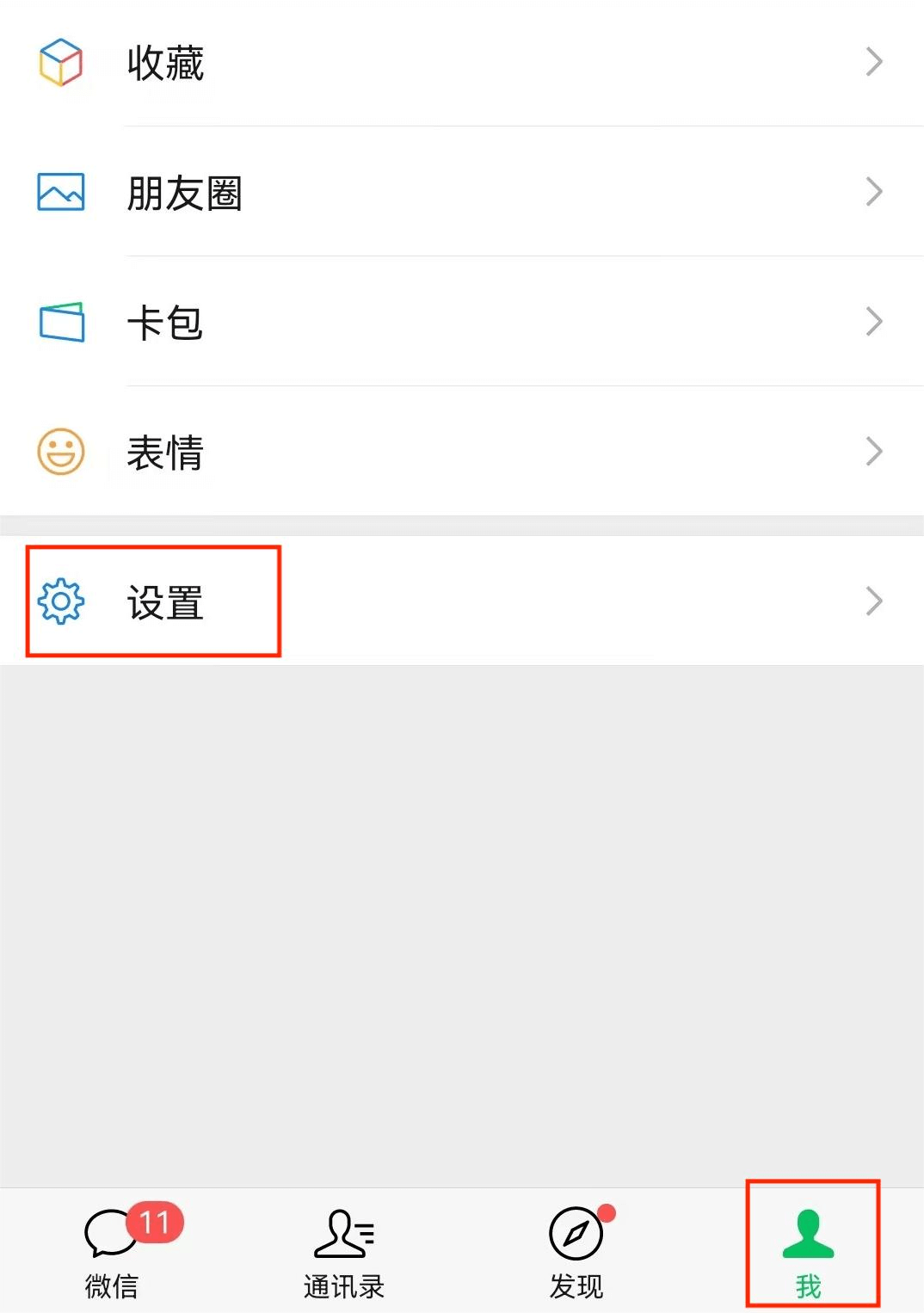Tap the Moments (朋友圈) picture icon
The width and height of the screenshot is (924, 1313).
(60, 193)
